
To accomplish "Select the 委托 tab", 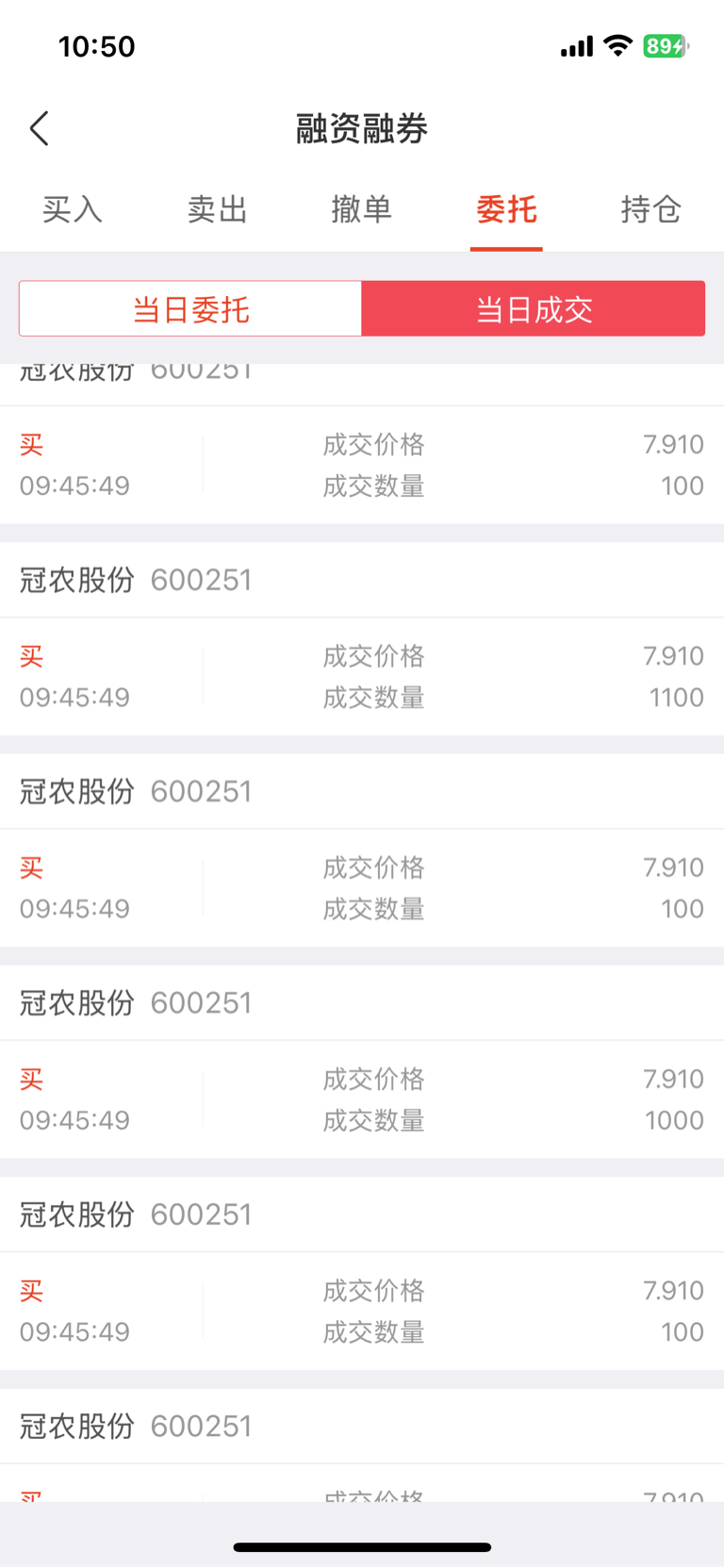I will (506, 209).
